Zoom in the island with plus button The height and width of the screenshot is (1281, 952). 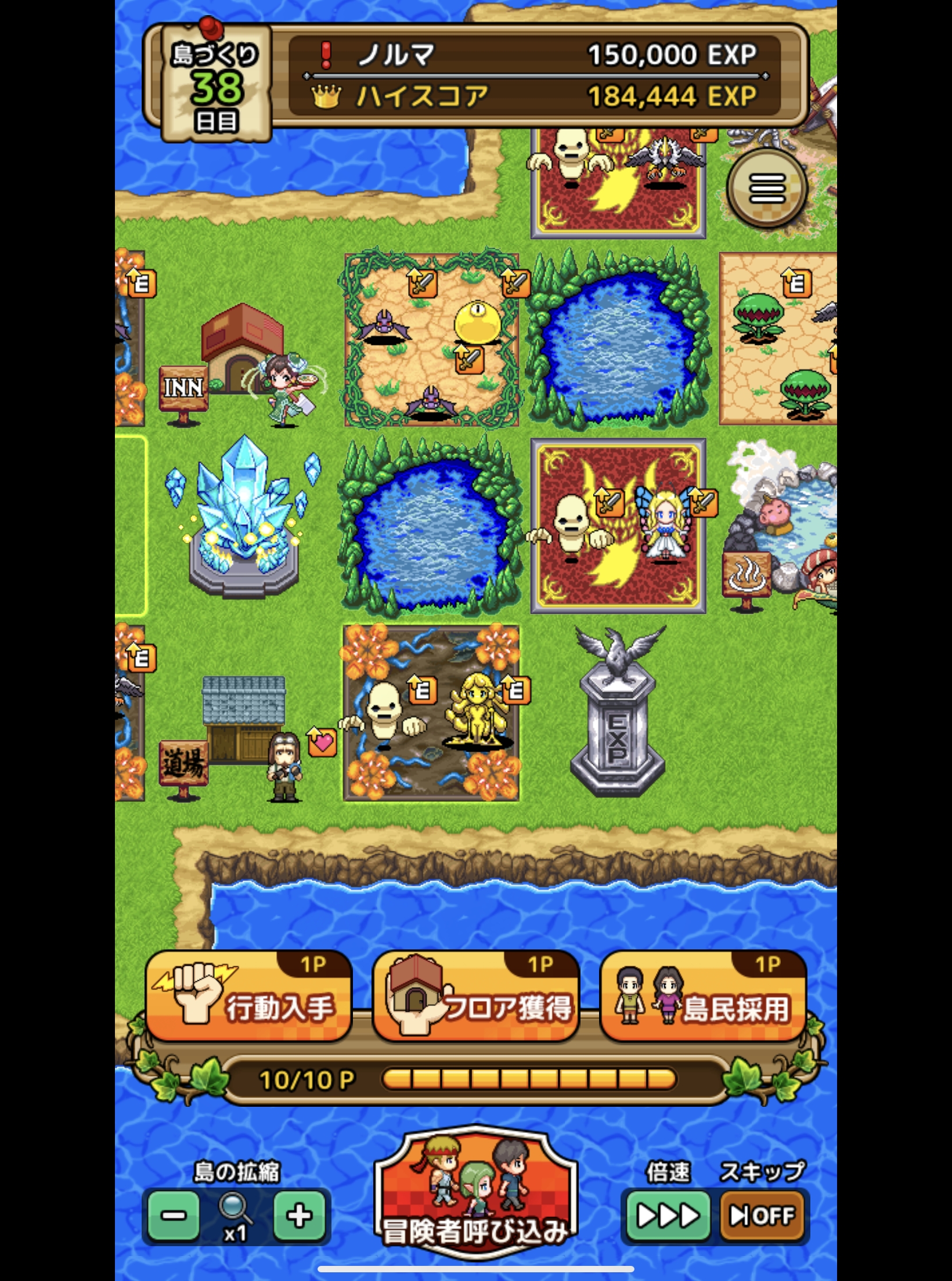click(300, 1215)
